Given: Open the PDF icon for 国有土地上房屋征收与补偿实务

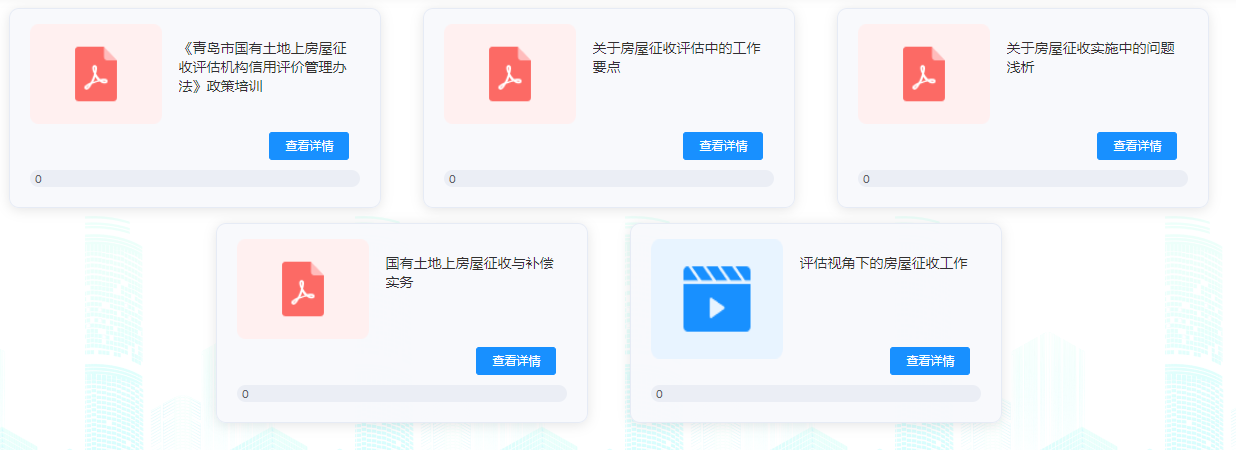Looking at the screenshot, I should pyautogui.click(x=302, y=289).
